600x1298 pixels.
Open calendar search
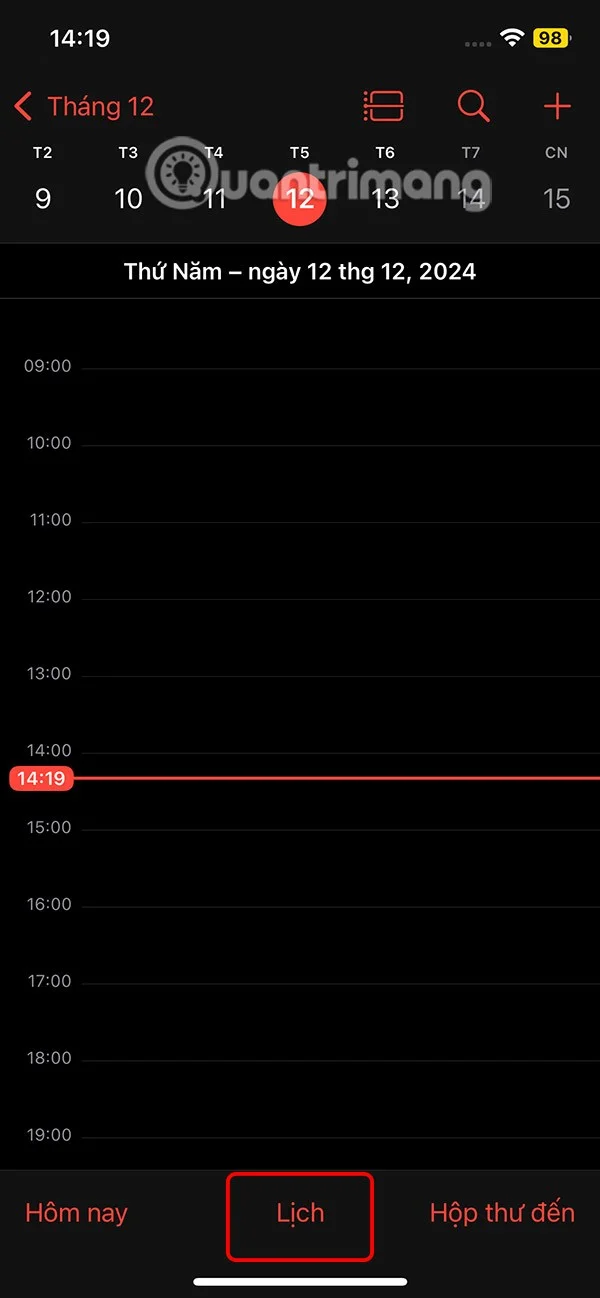(473, 106)
